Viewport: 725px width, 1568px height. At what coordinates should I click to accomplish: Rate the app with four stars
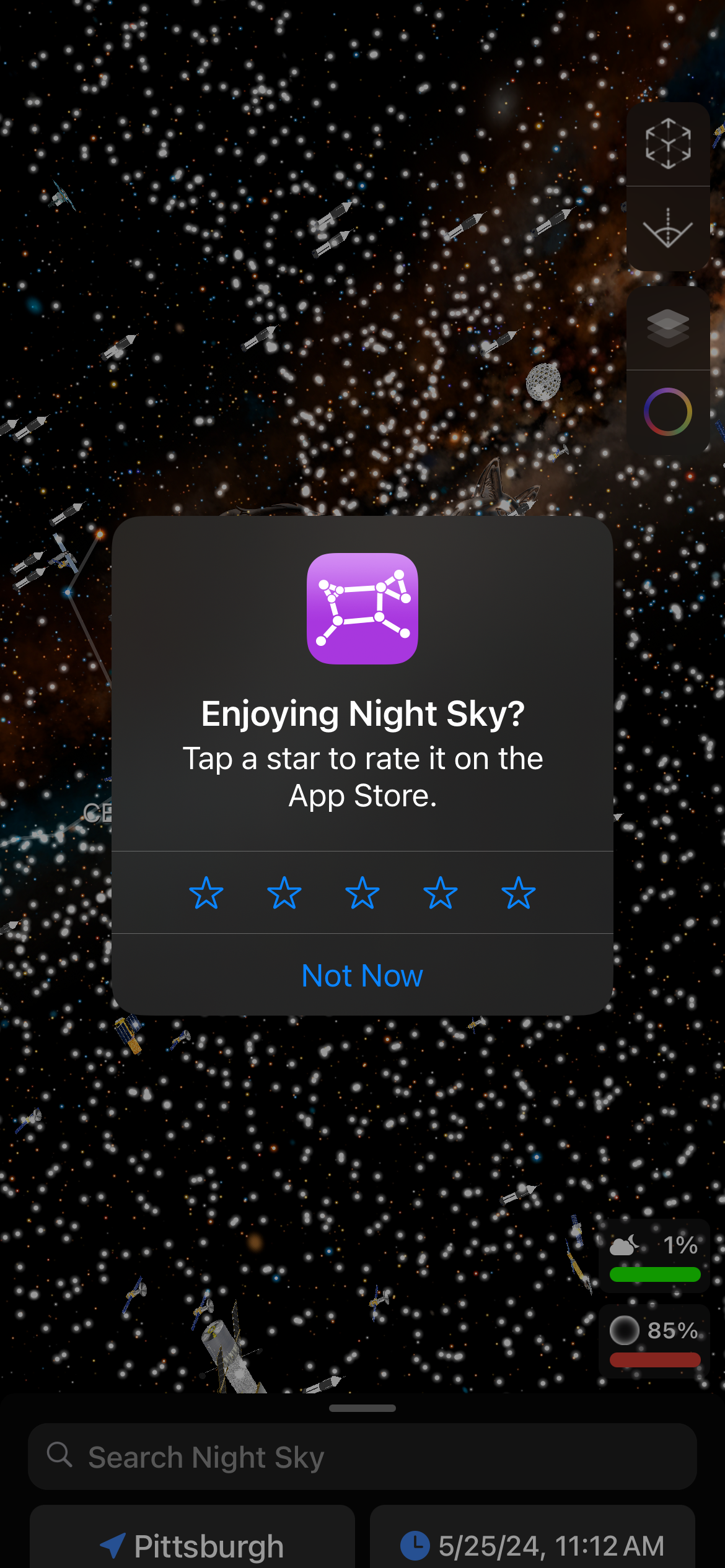pyautogui.click(x=440, y=894)
